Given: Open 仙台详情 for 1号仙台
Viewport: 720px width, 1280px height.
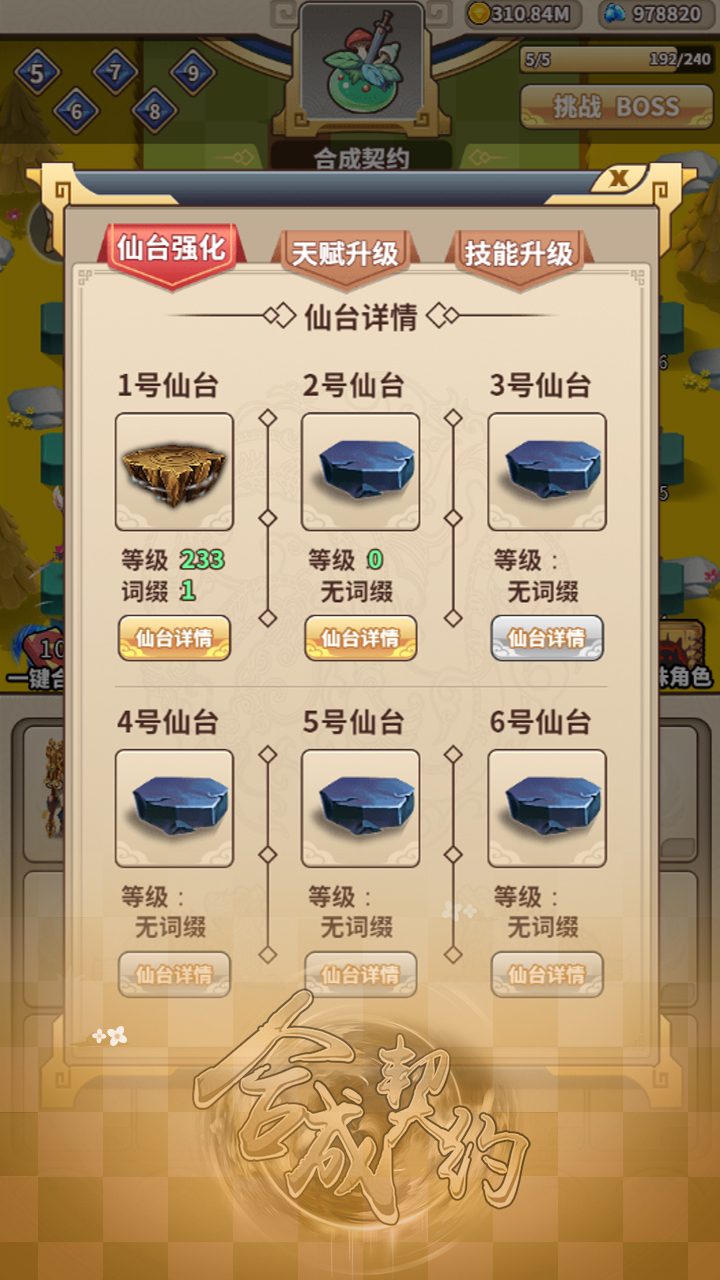Looking at the screenshot, I should (x=174, y=638).
